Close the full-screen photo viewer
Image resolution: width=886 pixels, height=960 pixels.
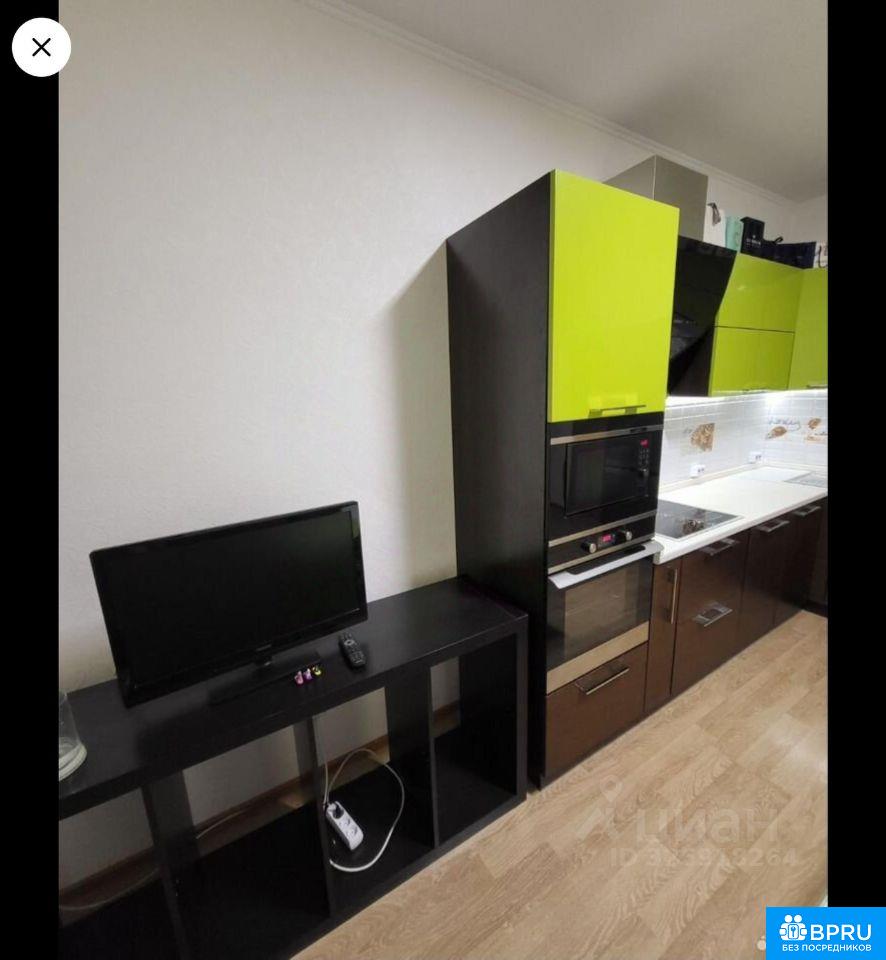pyautogui.click(x=41, y=47)
